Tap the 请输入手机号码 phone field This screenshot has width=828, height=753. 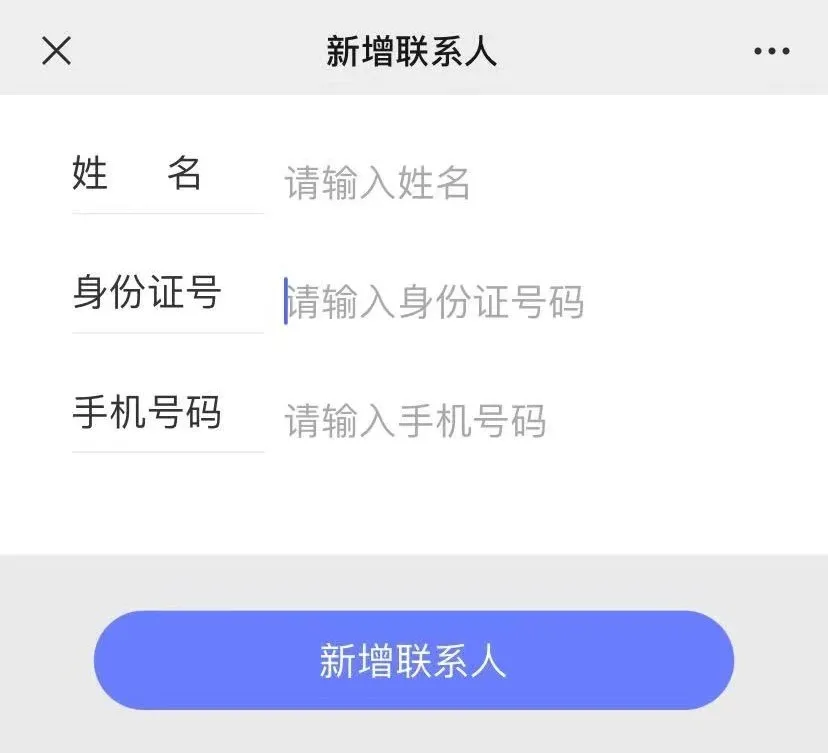[500, 421]
